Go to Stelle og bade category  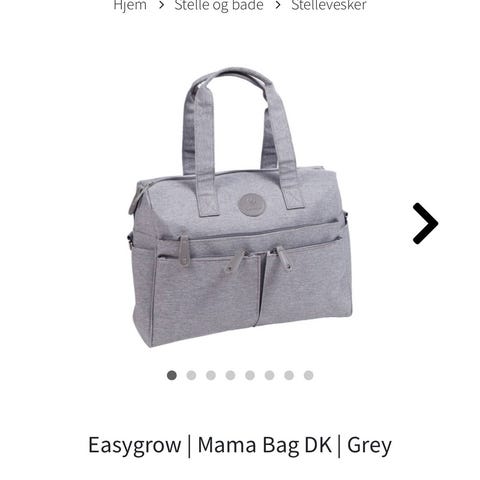[219, 5]
